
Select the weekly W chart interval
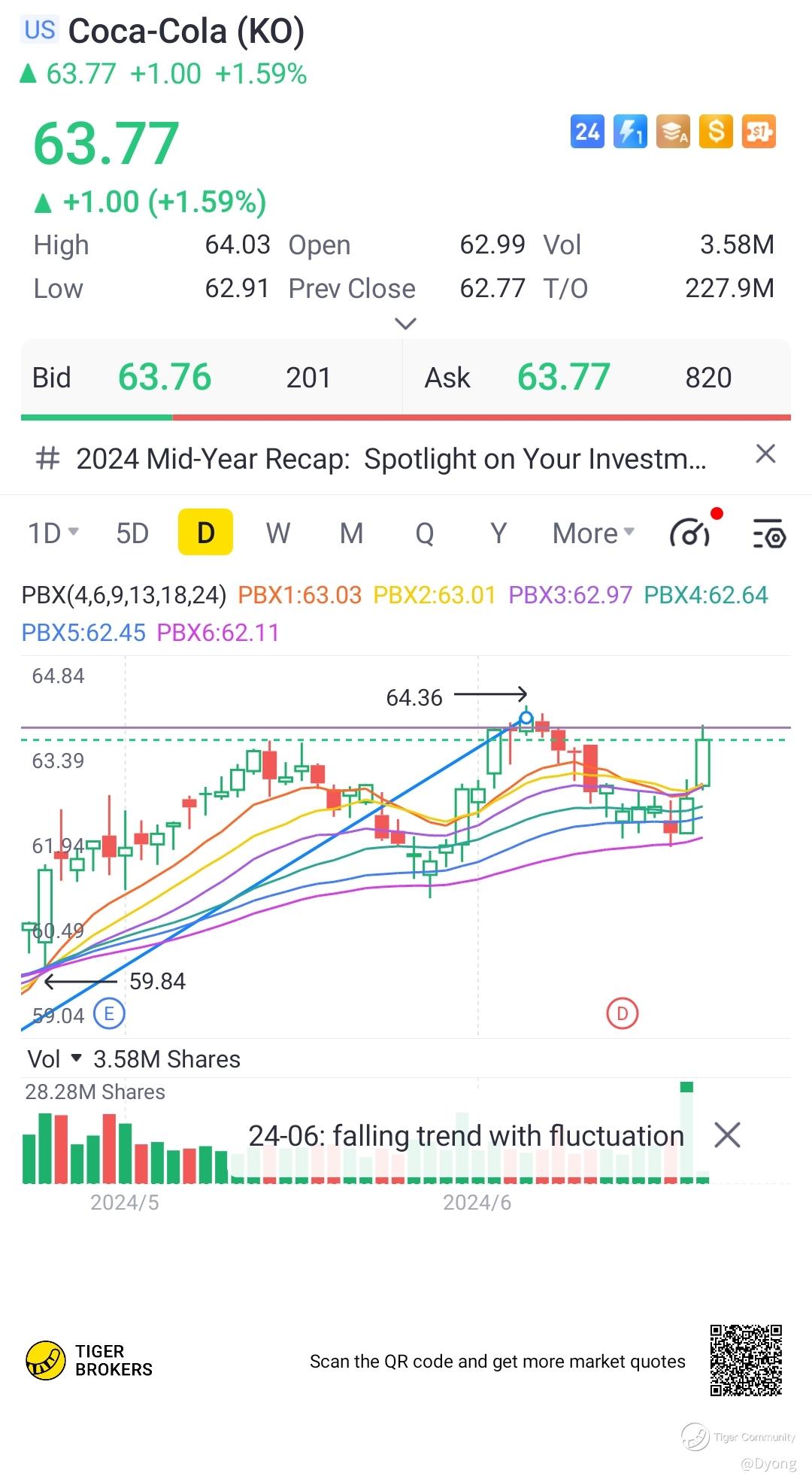pos(277,533)
